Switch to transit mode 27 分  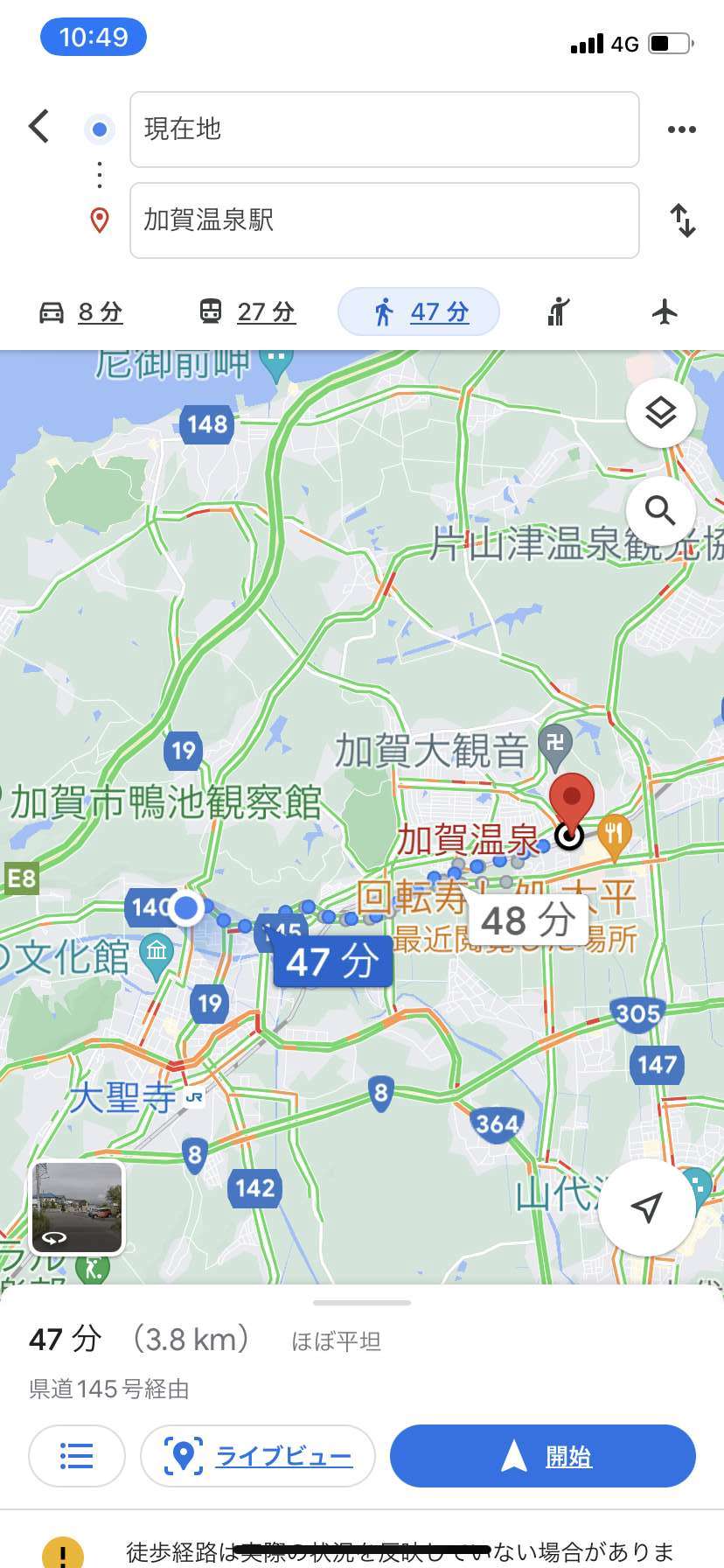[247, 311]
